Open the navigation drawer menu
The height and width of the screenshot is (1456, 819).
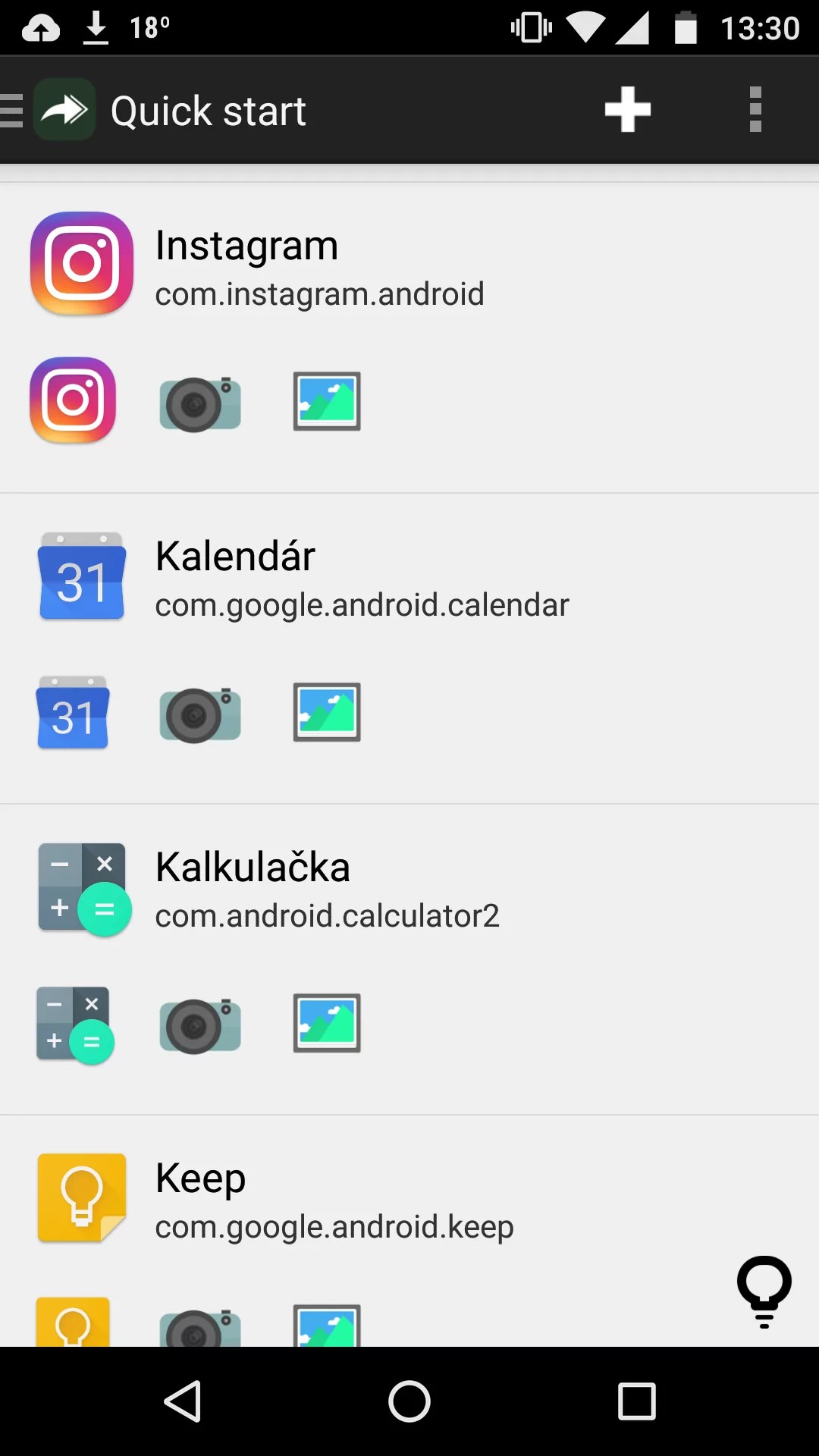pos(14,111)
